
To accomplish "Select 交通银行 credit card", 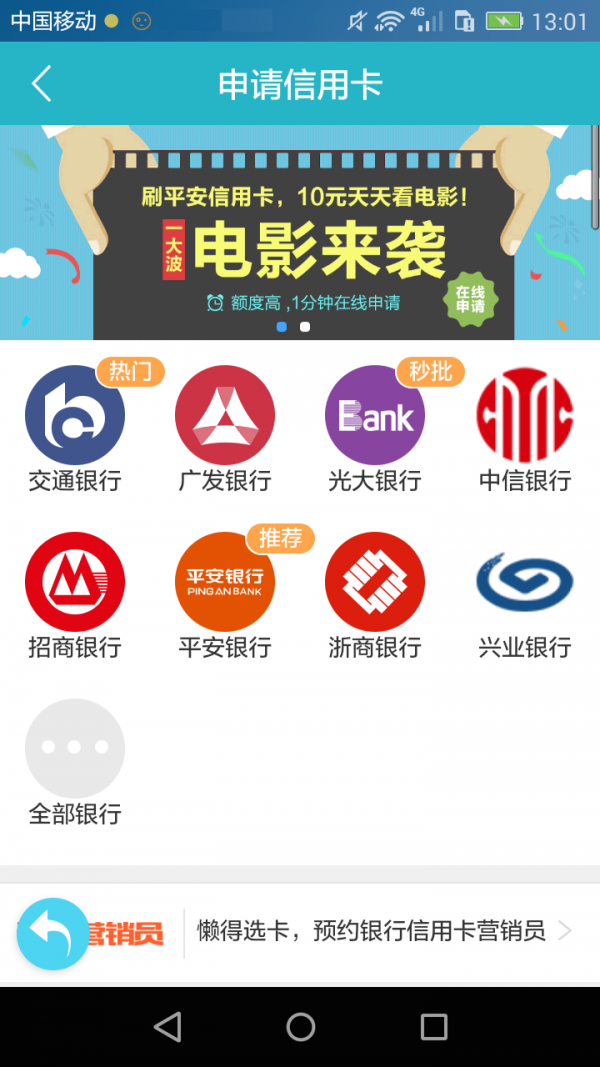I will tap(75, 417).
